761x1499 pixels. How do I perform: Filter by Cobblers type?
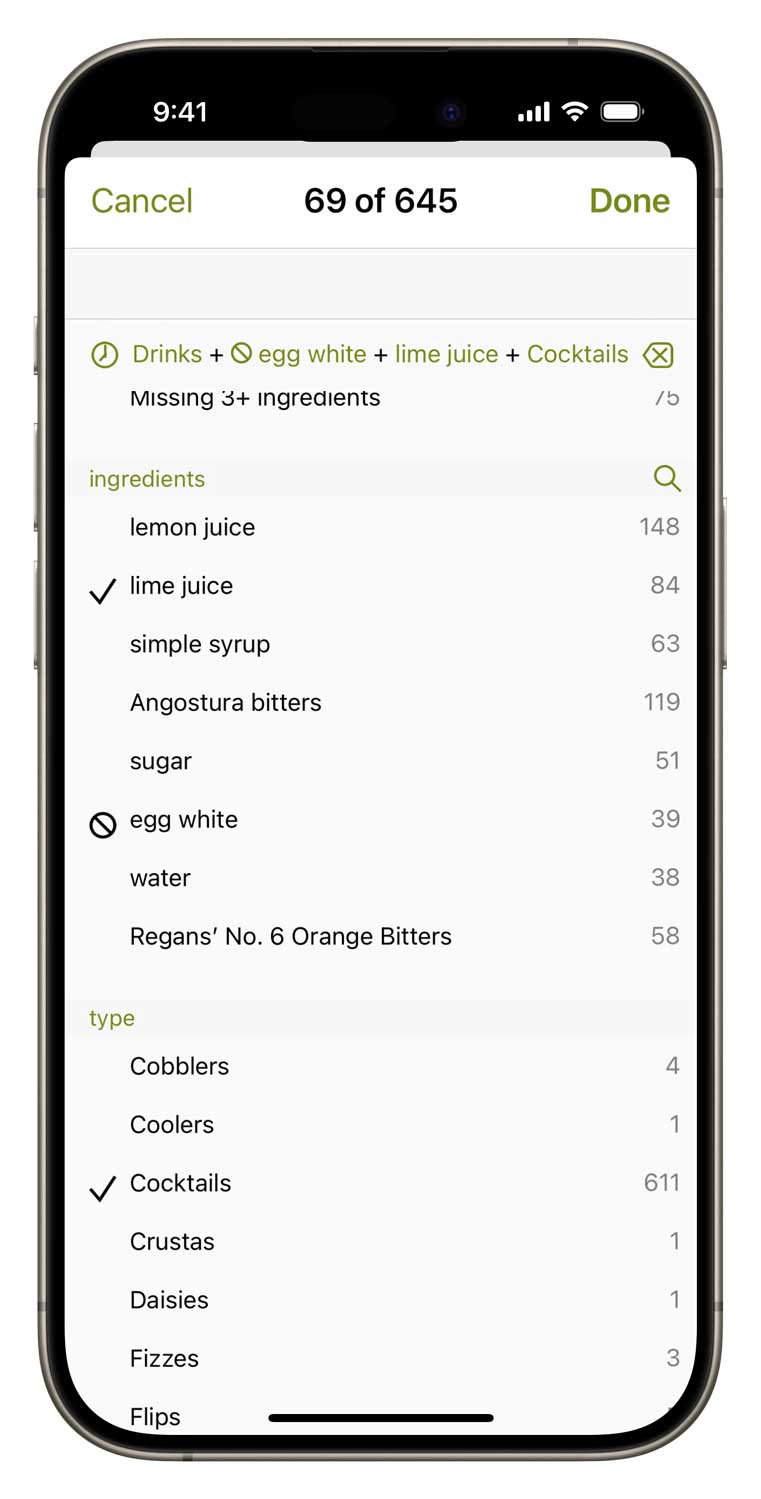pyautogui.click(x=380, y=1066)
